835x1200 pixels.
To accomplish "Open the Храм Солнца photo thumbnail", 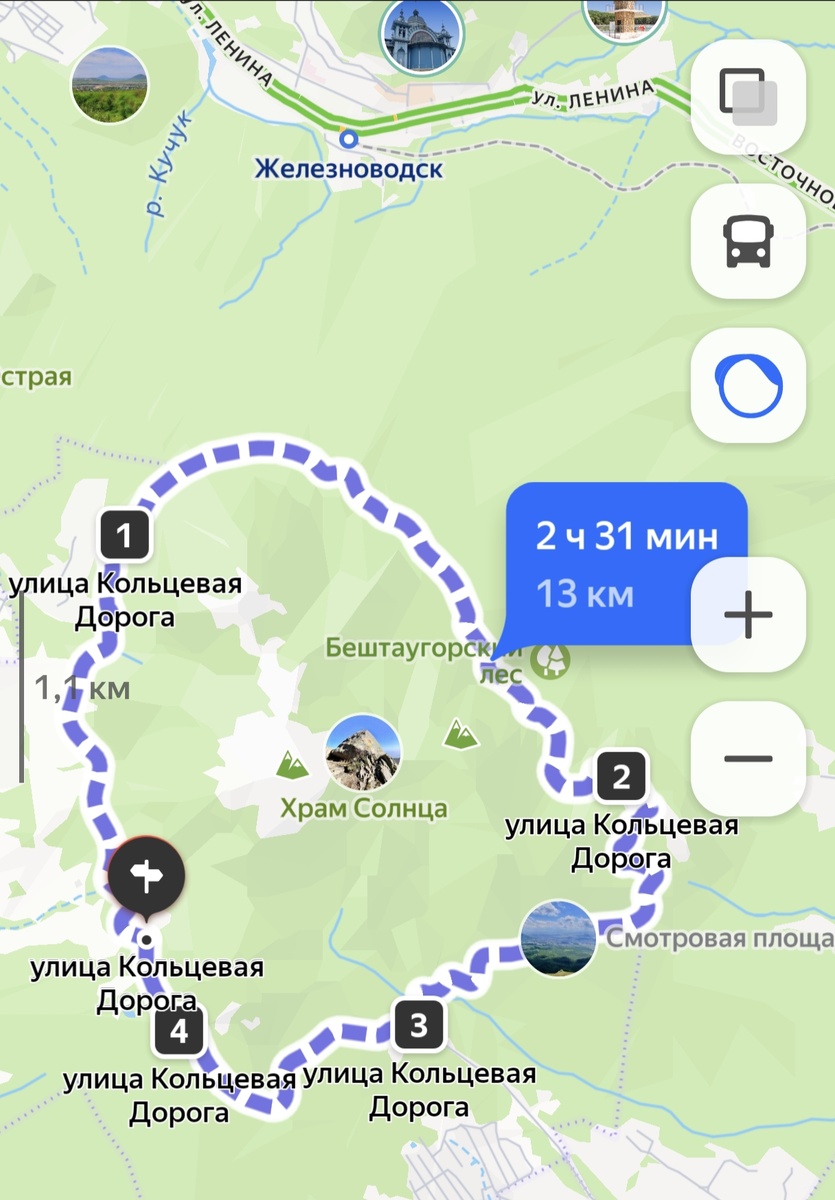I will pyautogui.click(x=364, y=753).
